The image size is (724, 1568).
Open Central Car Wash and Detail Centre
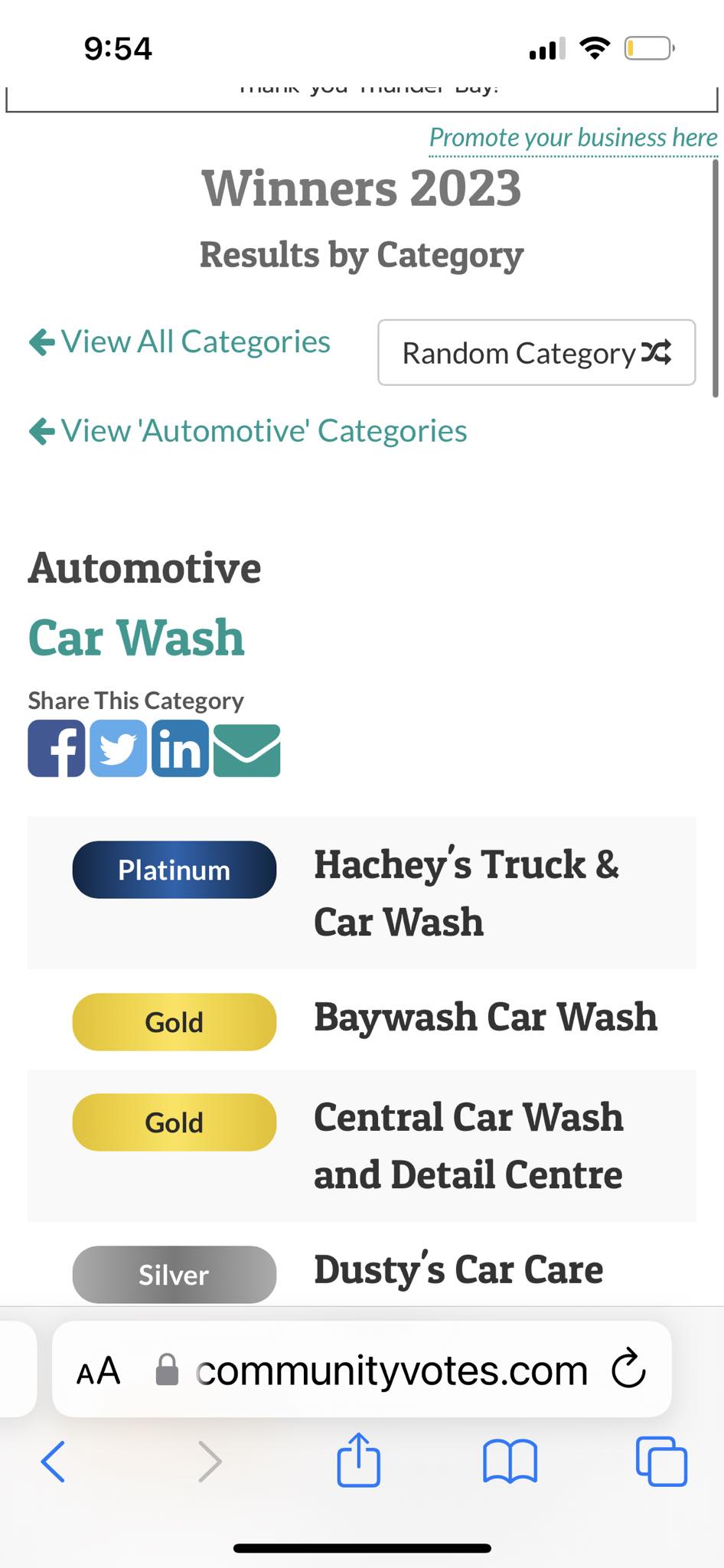468,1145
